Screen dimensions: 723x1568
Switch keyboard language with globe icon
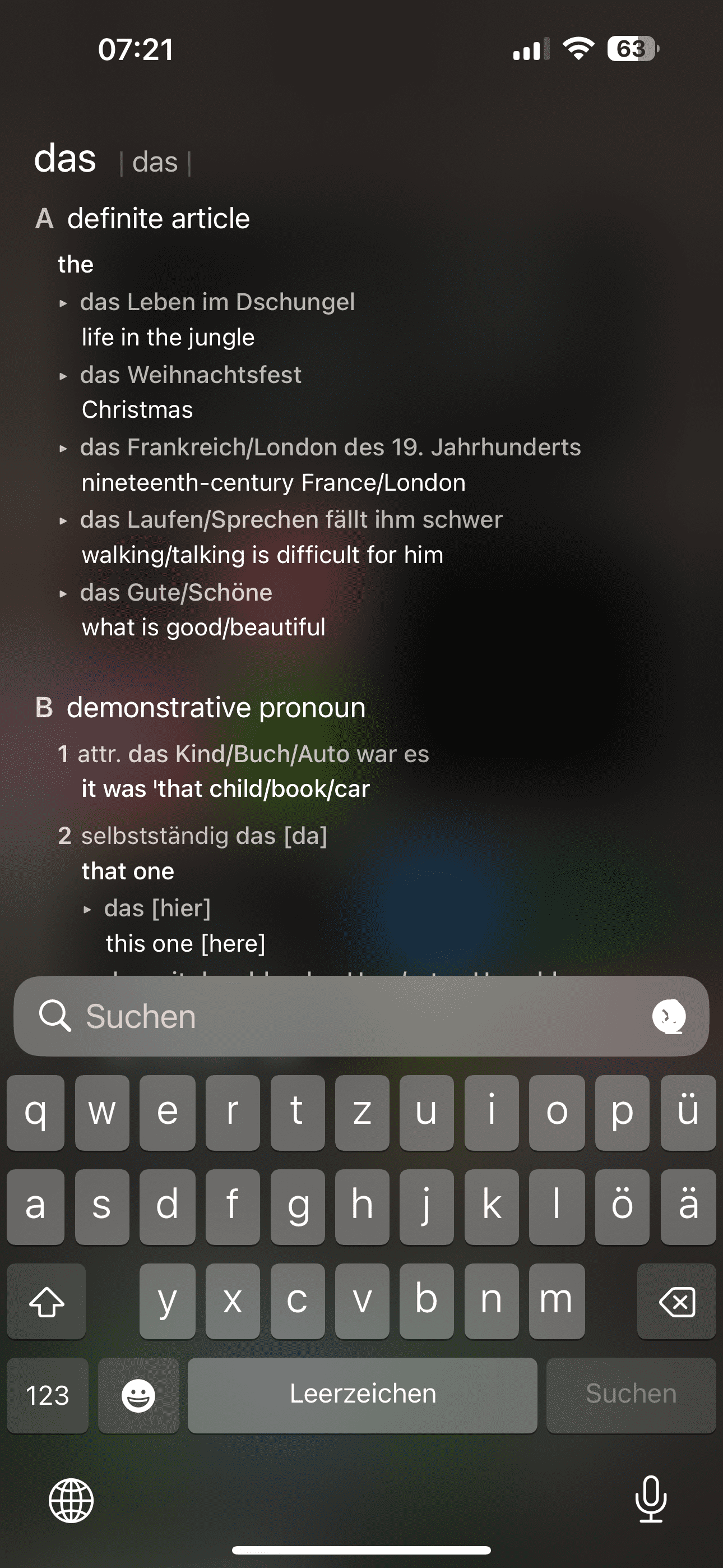[71, 1500]
